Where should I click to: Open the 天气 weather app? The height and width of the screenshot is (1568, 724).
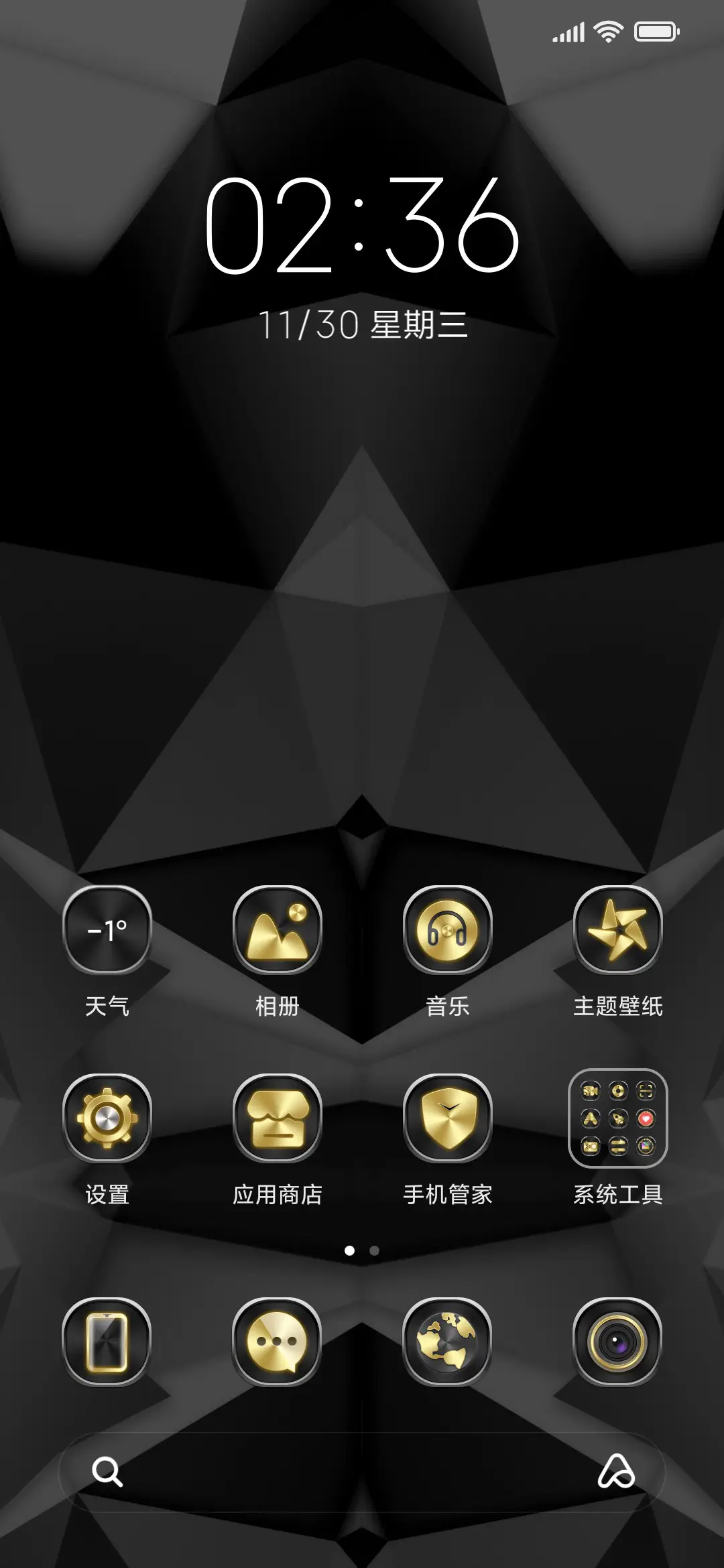108,931
